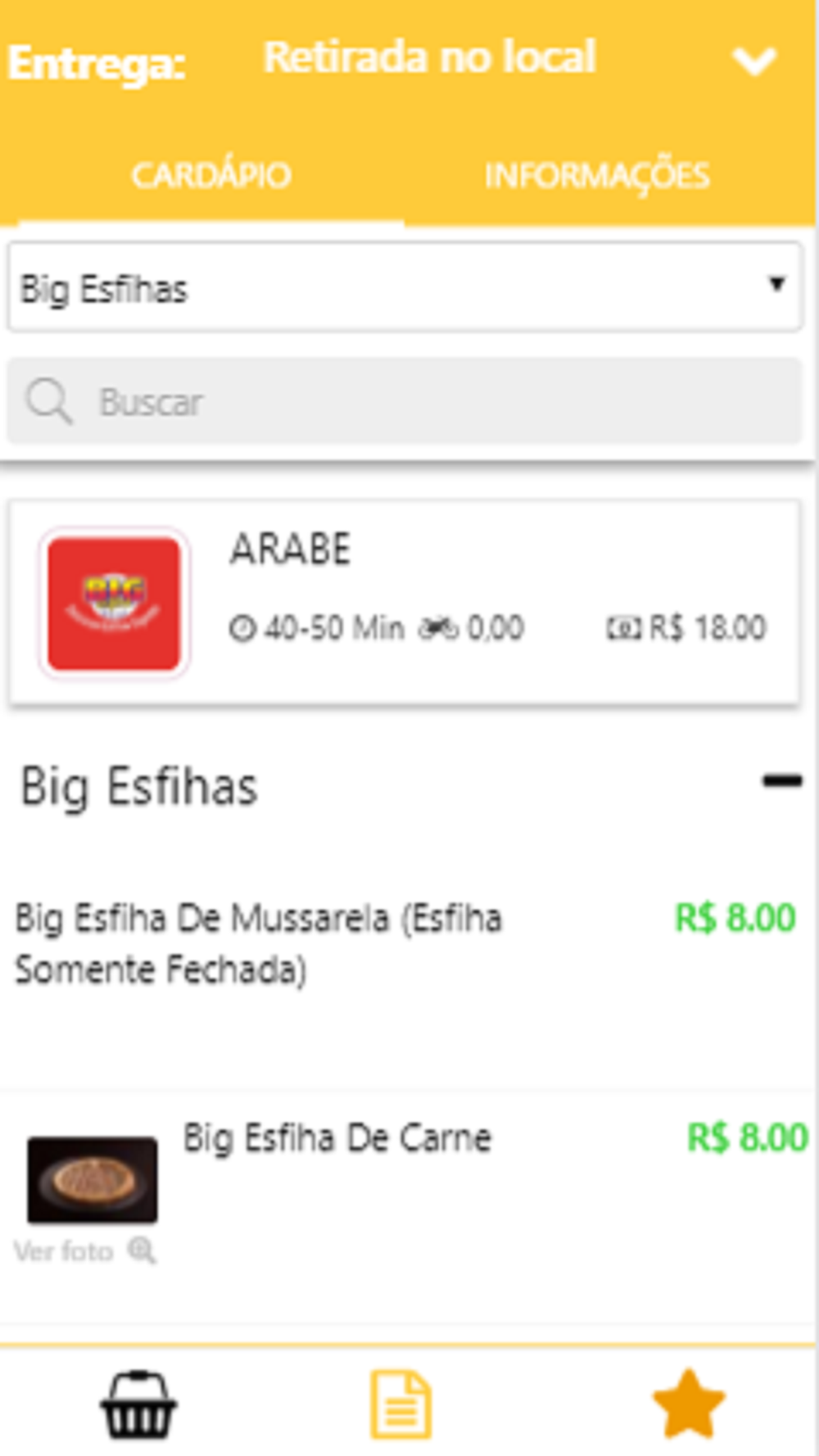Select Big Esfiha De Carne item
The image size is (819, 1456).
click(x=405, y=1204)
